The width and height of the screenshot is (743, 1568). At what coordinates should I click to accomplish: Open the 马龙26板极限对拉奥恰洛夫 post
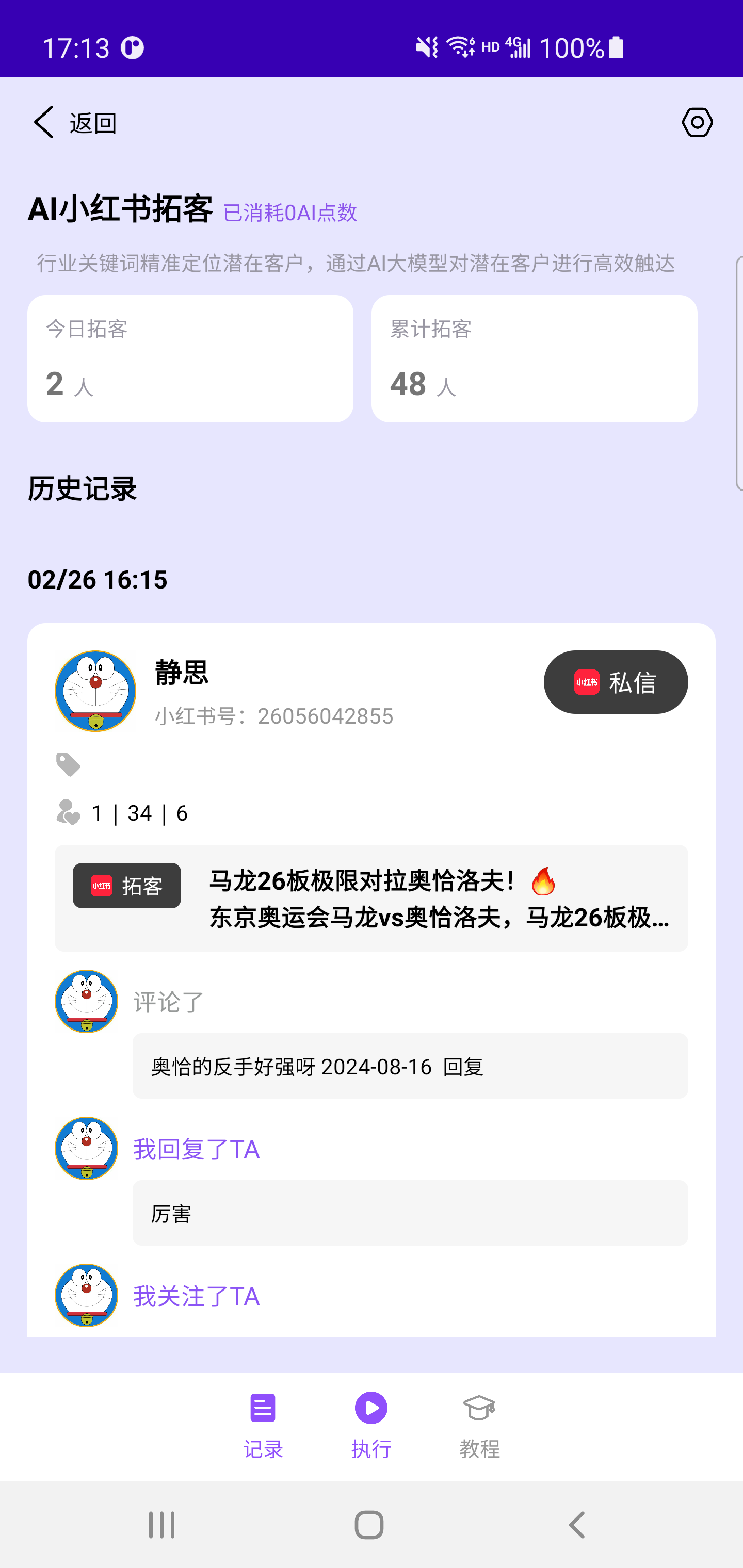(x=439, y=899)
